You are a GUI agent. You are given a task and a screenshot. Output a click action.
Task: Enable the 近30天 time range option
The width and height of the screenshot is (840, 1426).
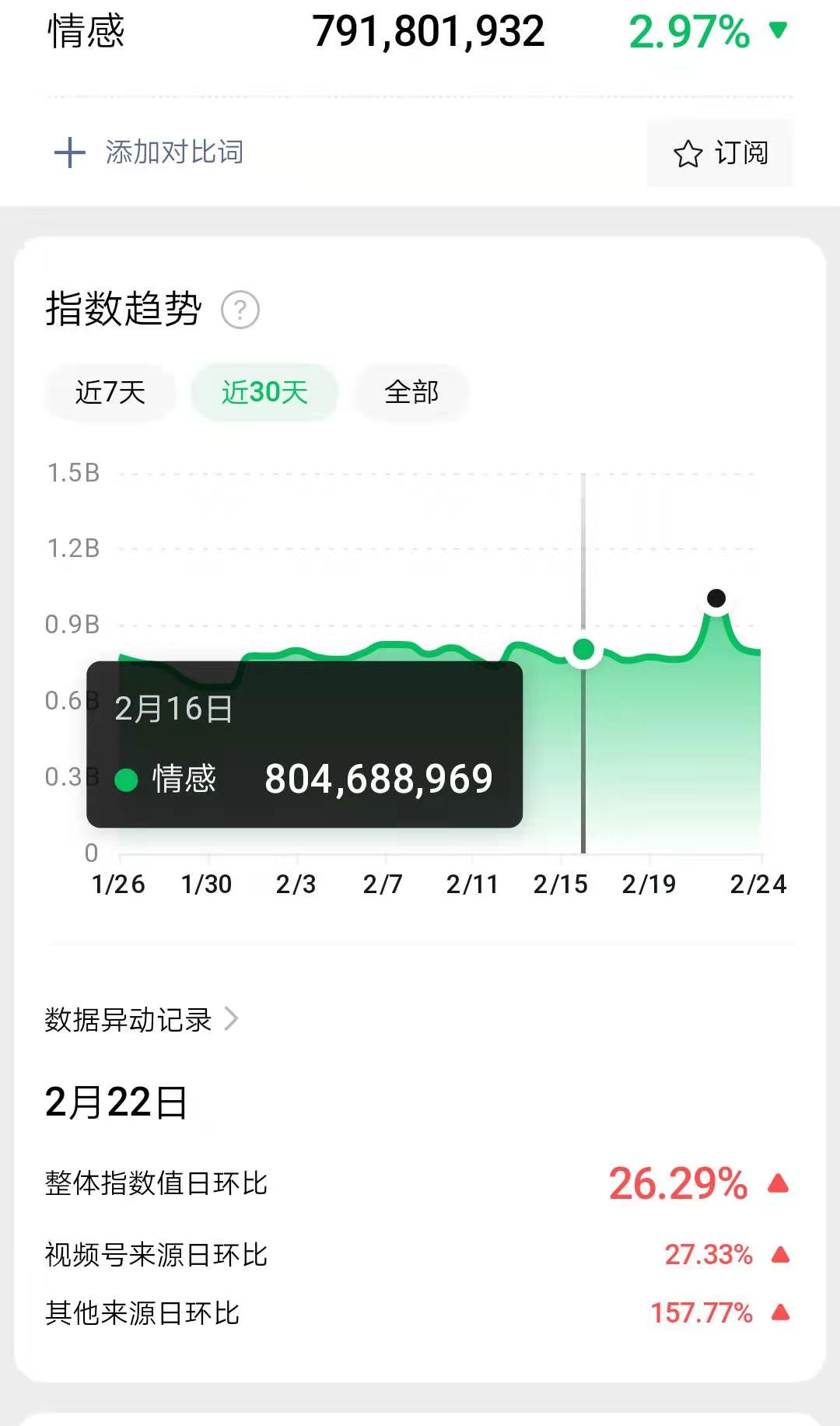click(264, 392)
